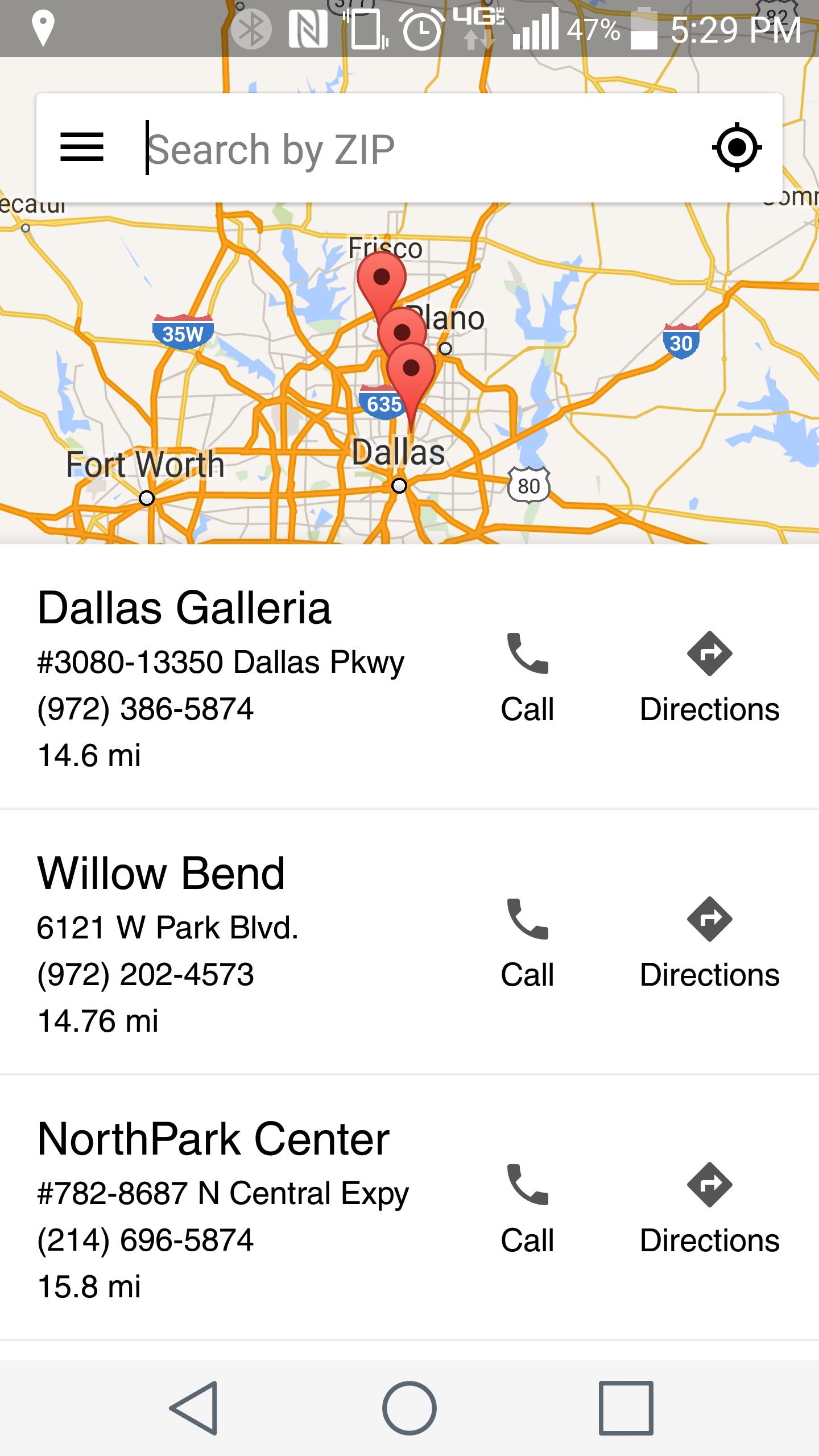Call the Willow Bend store
Screen dimensions: 819x1456
tap(527, 942)
